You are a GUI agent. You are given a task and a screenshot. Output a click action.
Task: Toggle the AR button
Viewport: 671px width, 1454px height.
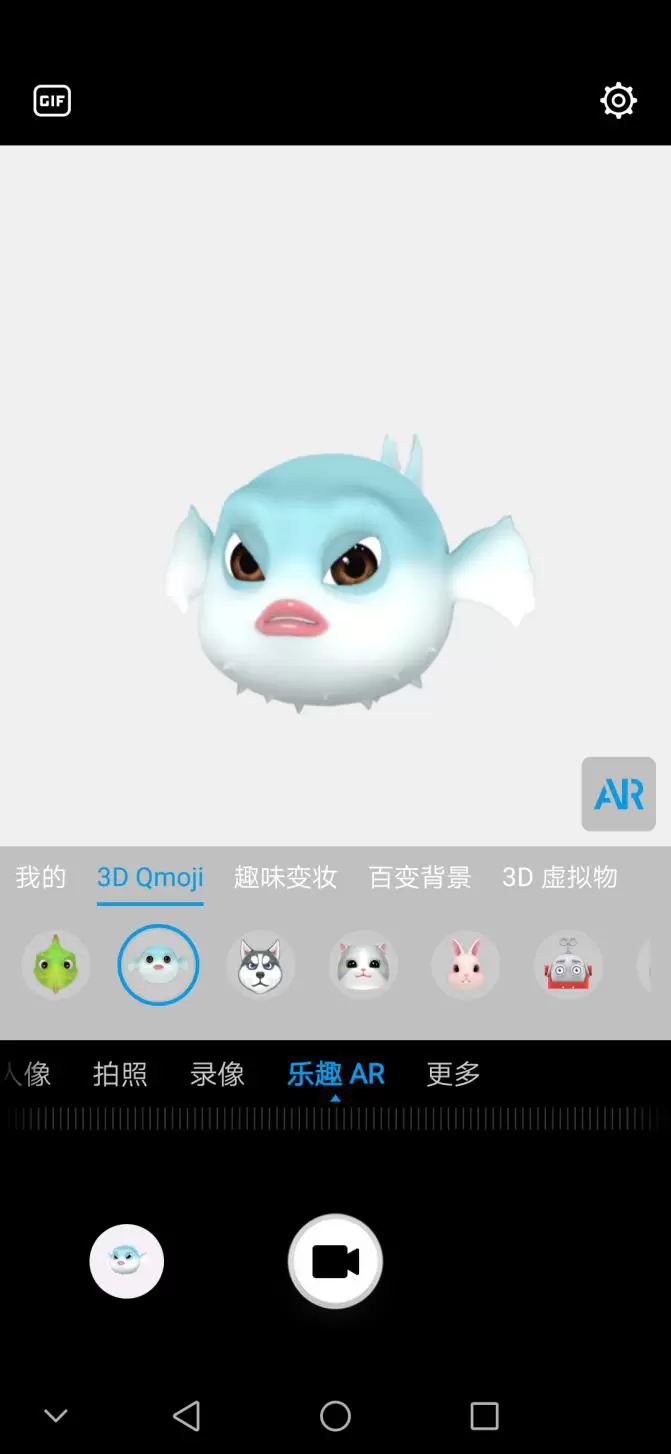pos(618,794)
